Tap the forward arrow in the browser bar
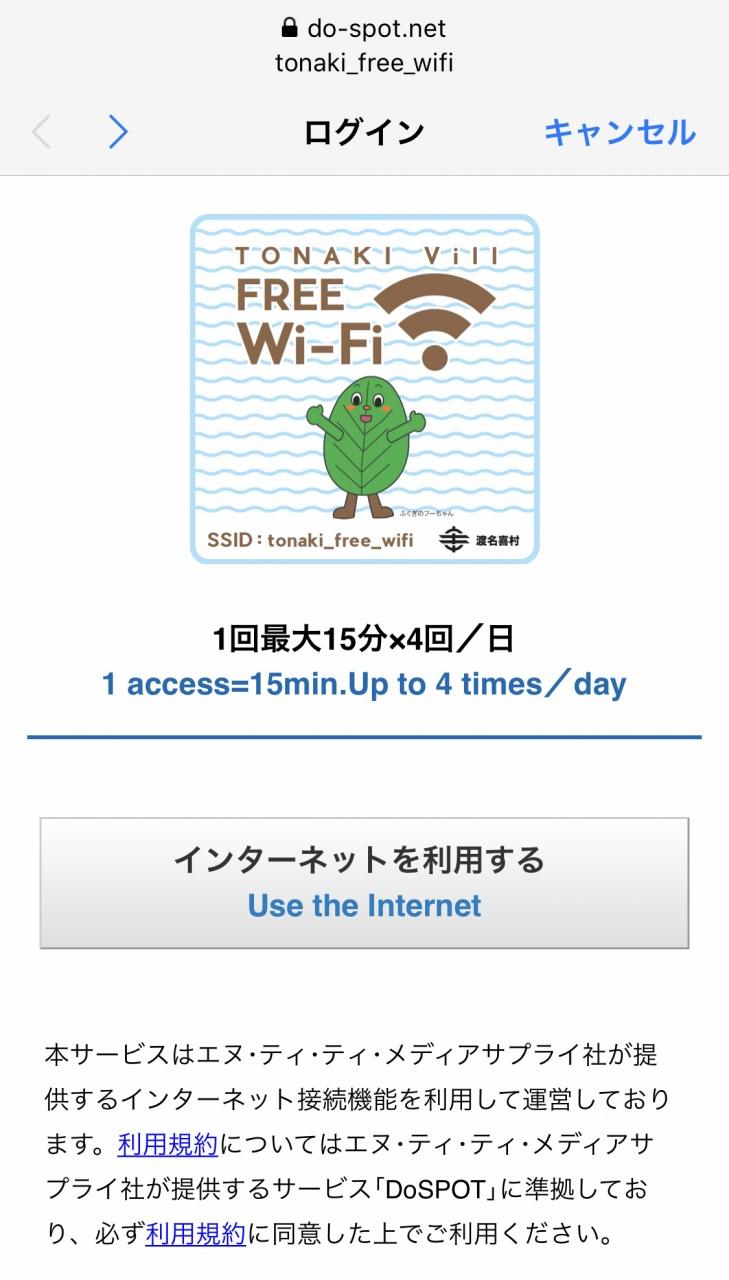This screenshot has width=729, height=1280. tap(118, 132)
